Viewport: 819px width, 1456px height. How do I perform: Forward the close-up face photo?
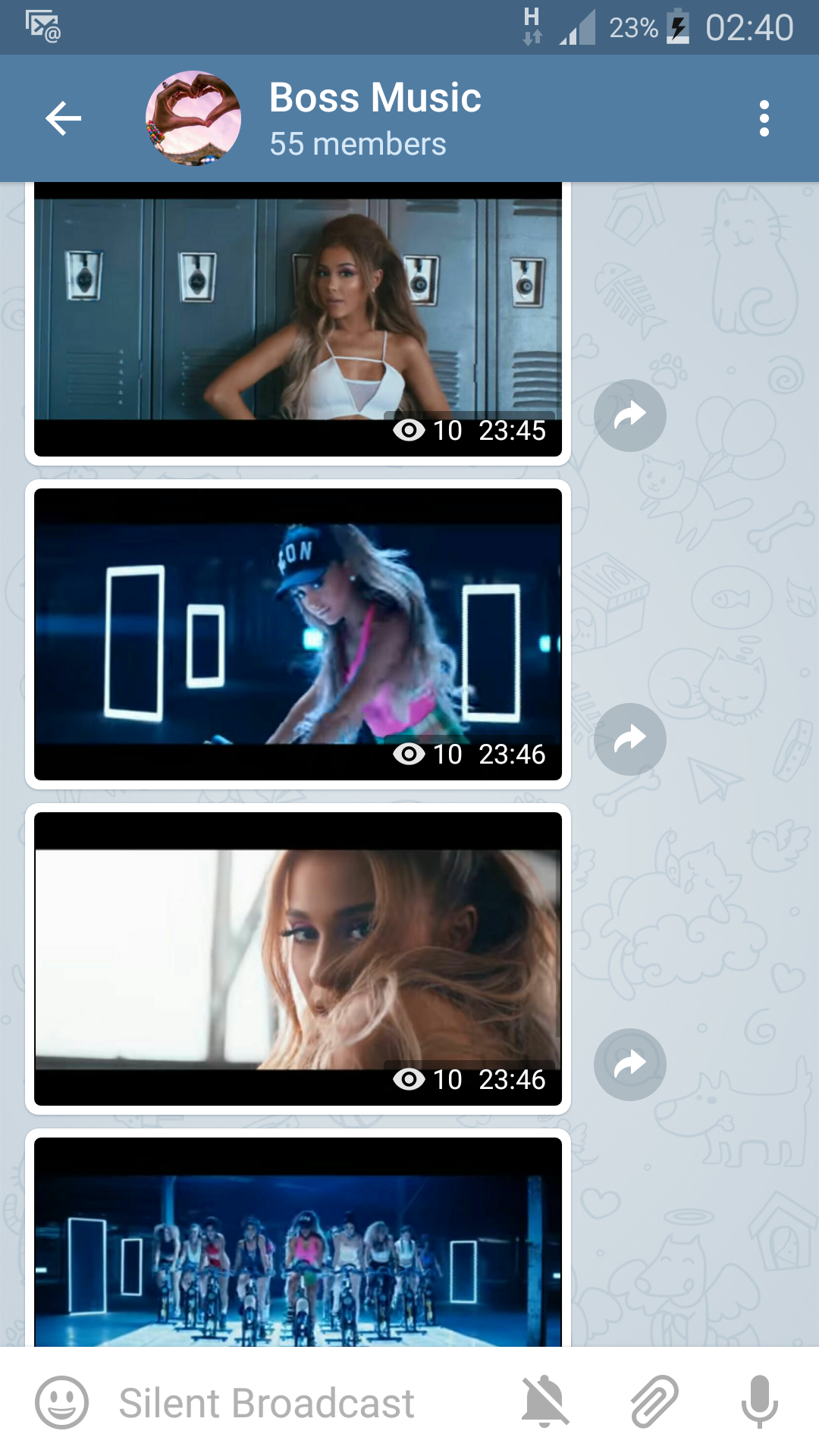click(x=629, y=1065)
